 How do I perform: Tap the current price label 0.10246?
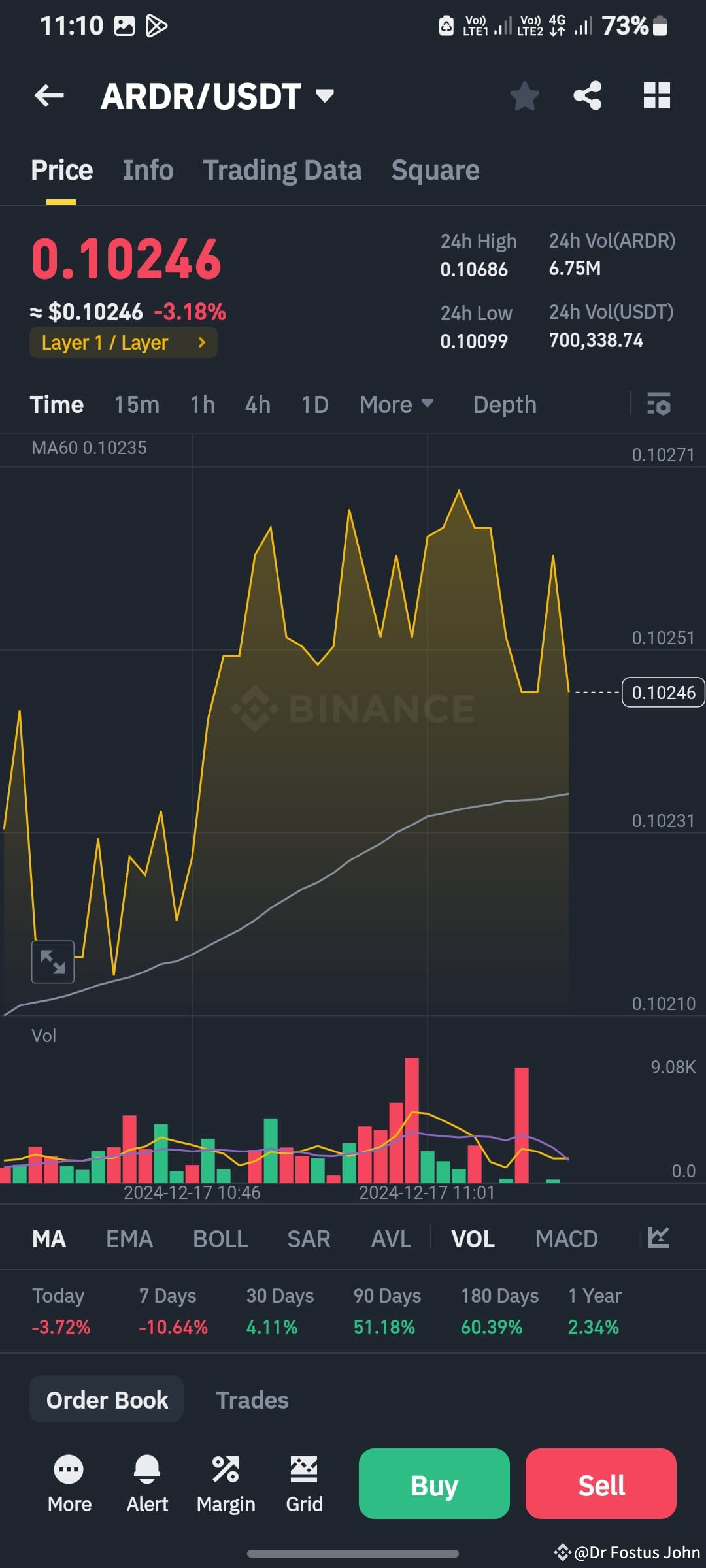663,692
